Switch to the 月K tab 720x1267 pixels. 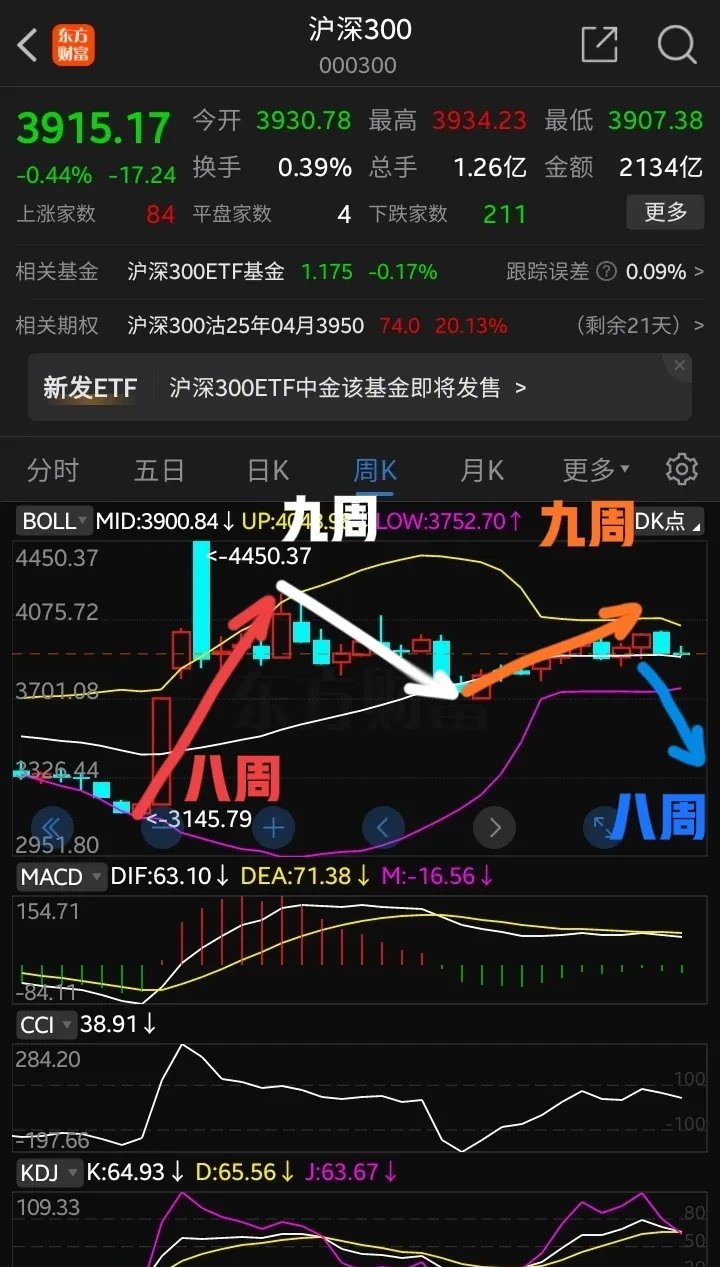(482, 469)
